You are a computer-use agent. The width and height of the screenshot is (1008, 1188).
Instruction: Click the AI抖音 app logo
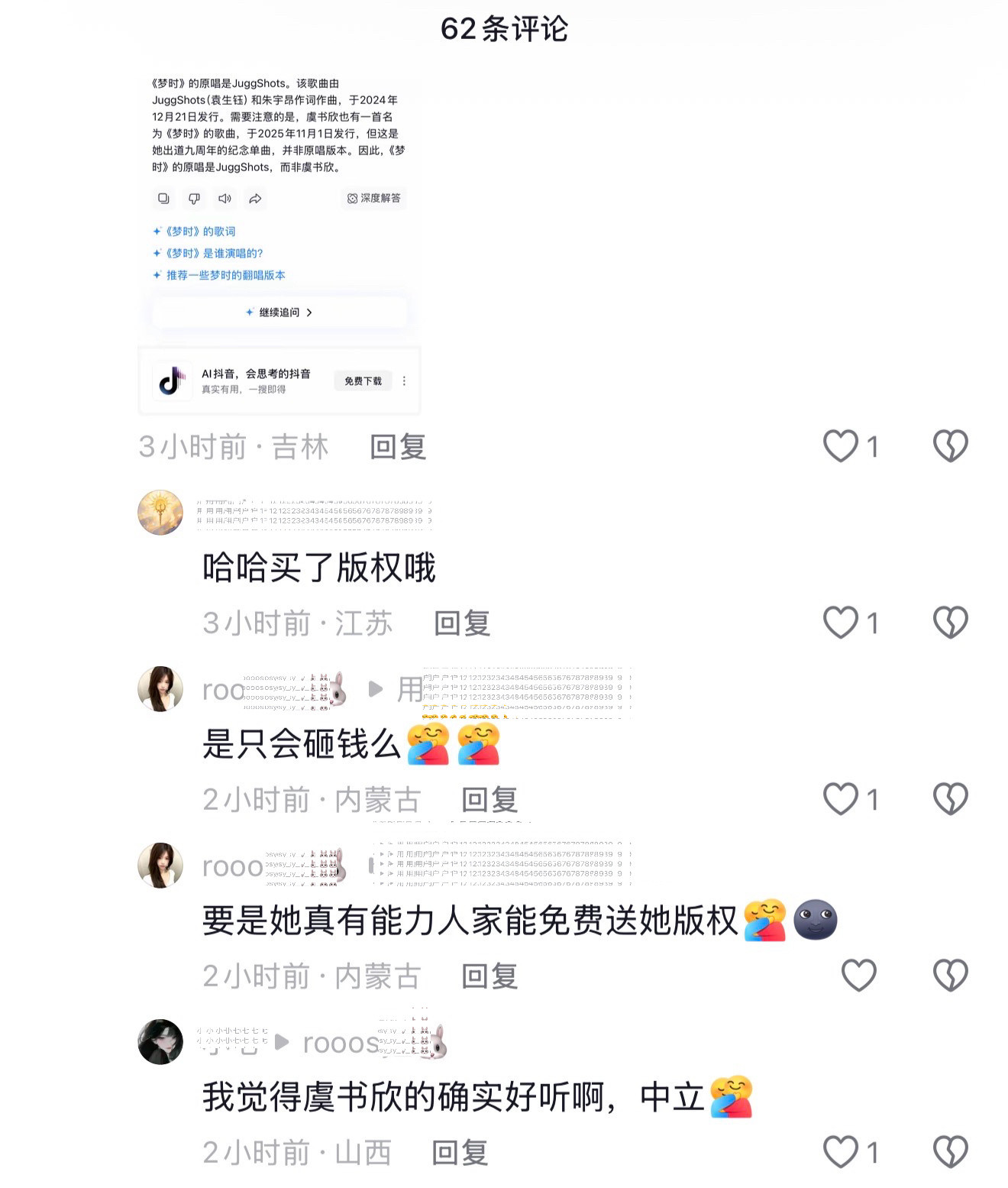(172, 380)
